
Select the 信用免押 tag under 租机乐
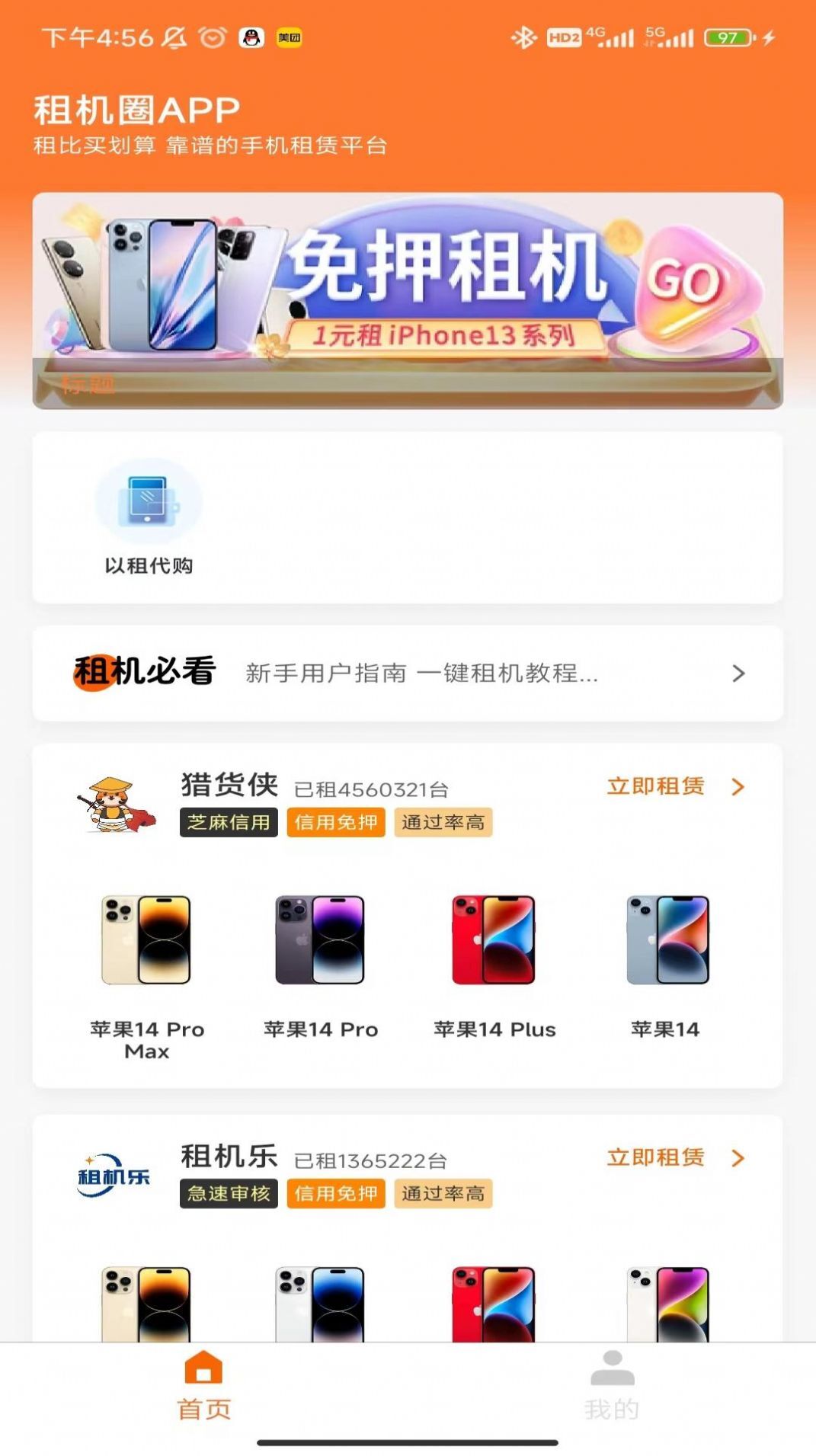tap(335, 1194)
